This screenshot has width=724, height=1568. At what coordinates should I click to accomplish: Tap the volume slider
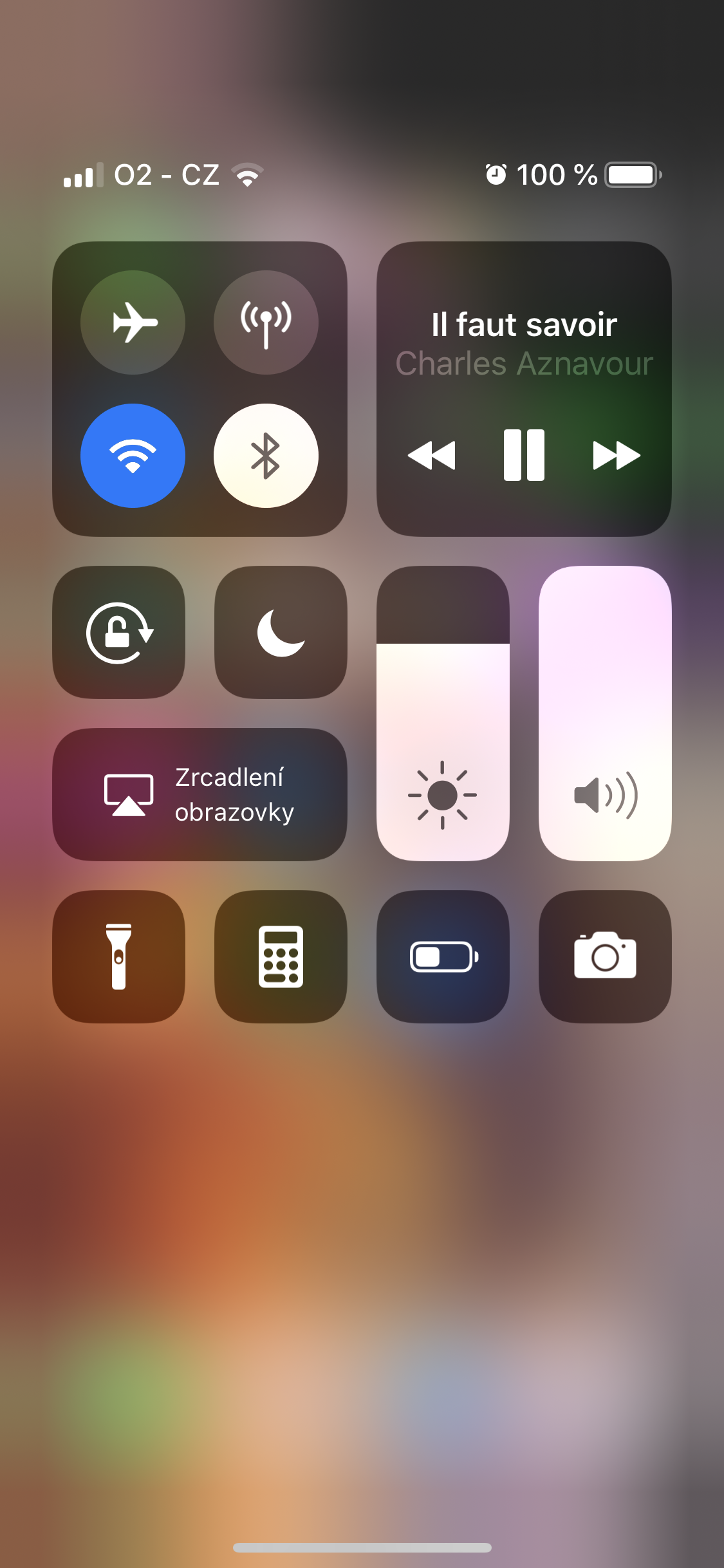[605, 713]
